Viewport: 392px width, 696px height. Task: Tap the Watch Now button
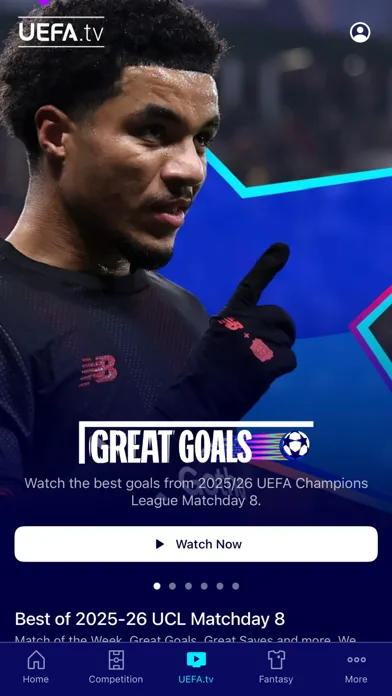[196, 544]
